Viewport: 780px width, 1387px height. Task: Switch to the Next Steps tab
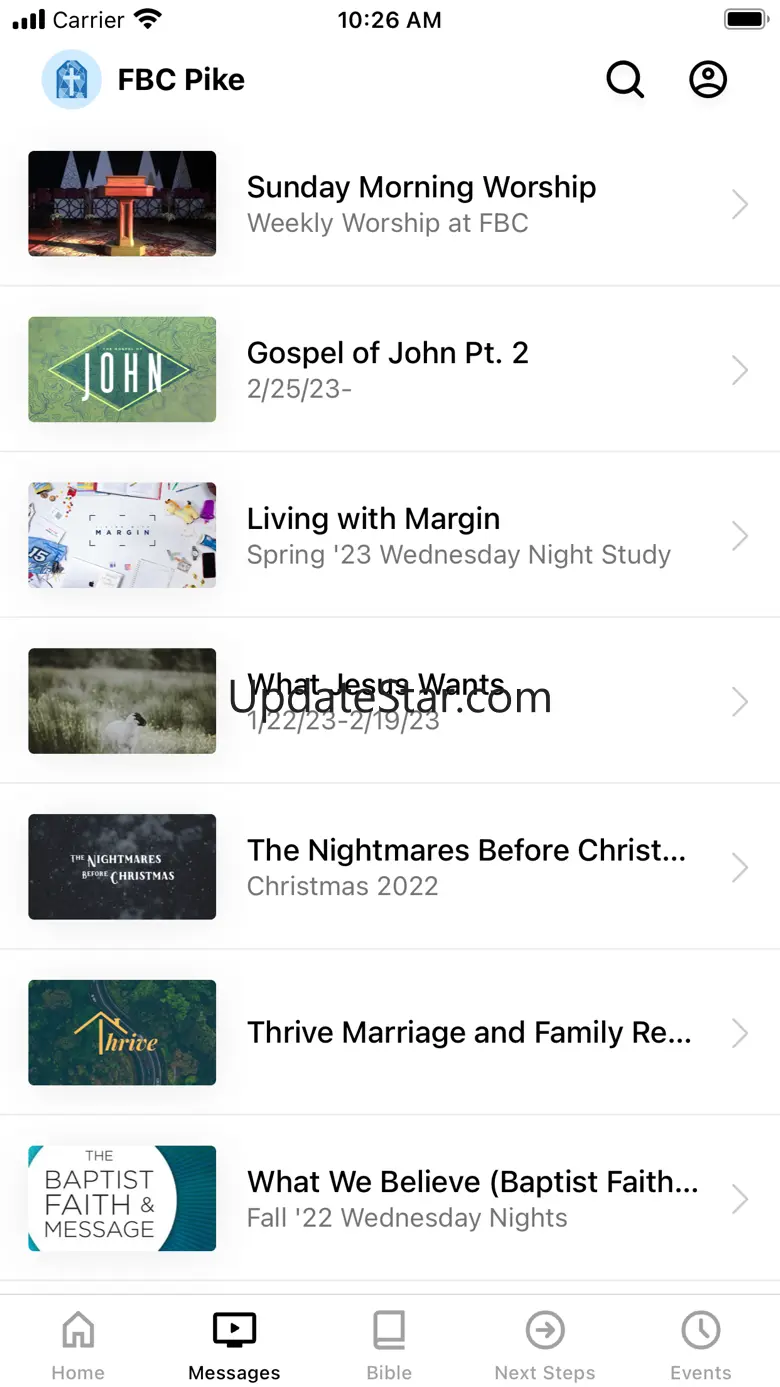click(545, 1345)
